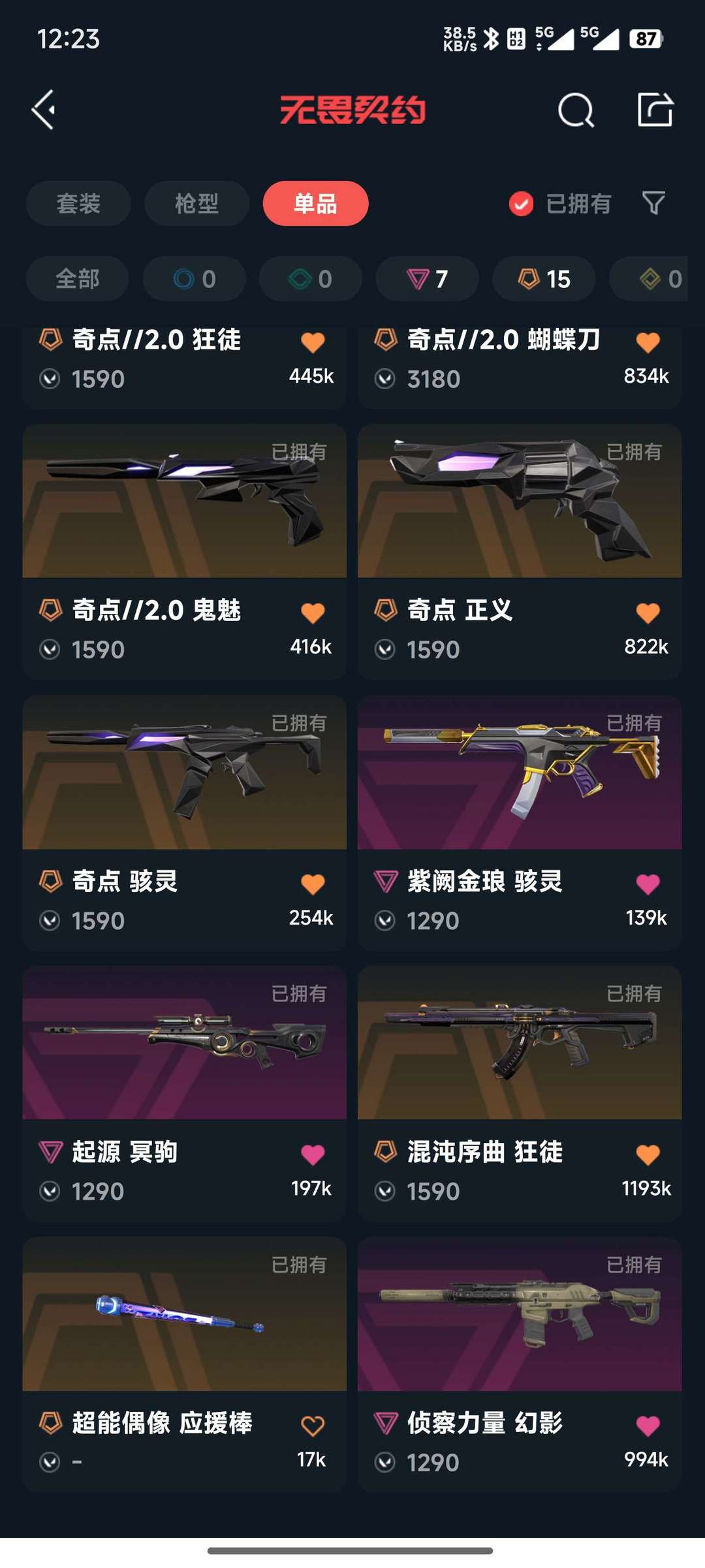The width and height of the screenshot is (705, 1568).
Task: Select the 单品 tab
Action: [315, 204]
